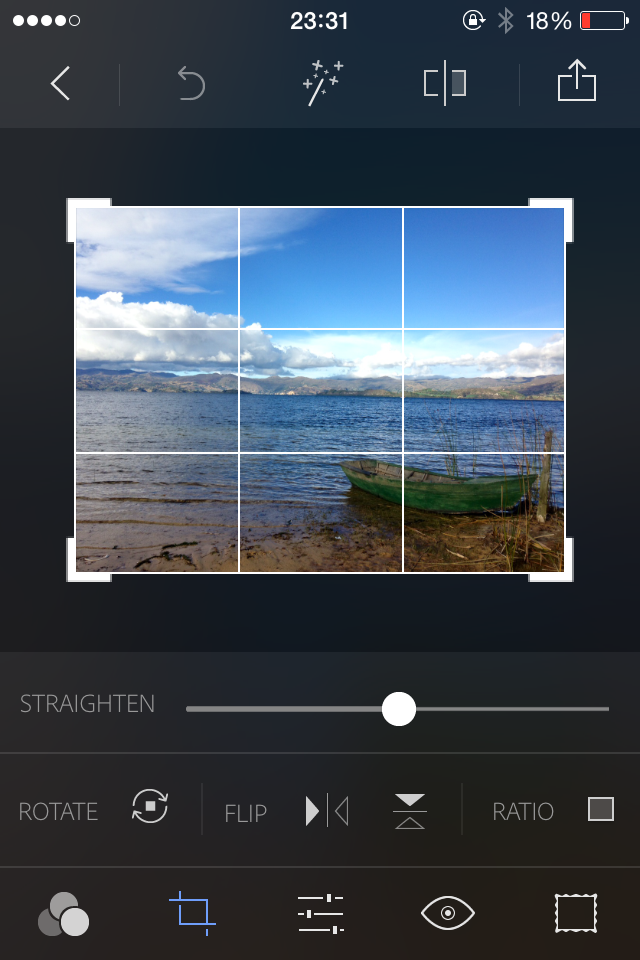Open the adjustment sliders tab

coord(320,914)
